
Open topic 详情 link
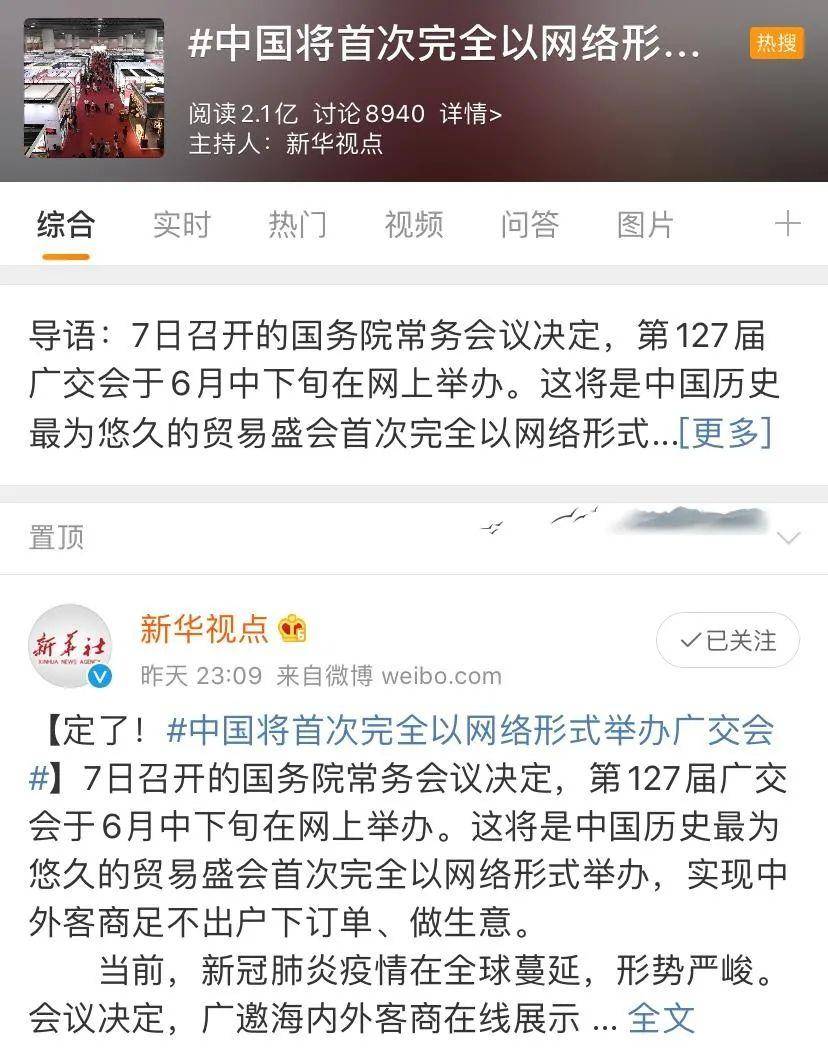[x=470, y=114]
